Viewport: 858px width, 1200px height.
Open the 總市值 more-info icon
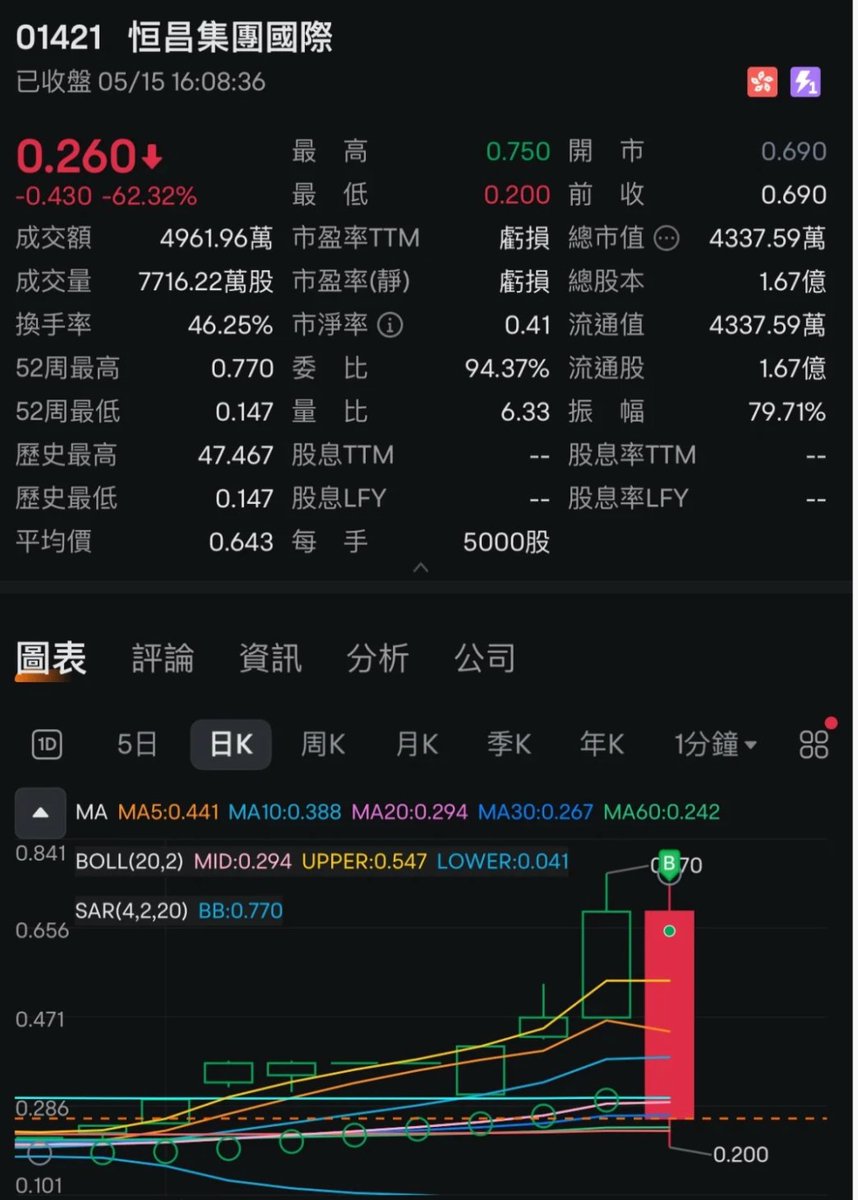pyautogui.click(x=666, y=239)
